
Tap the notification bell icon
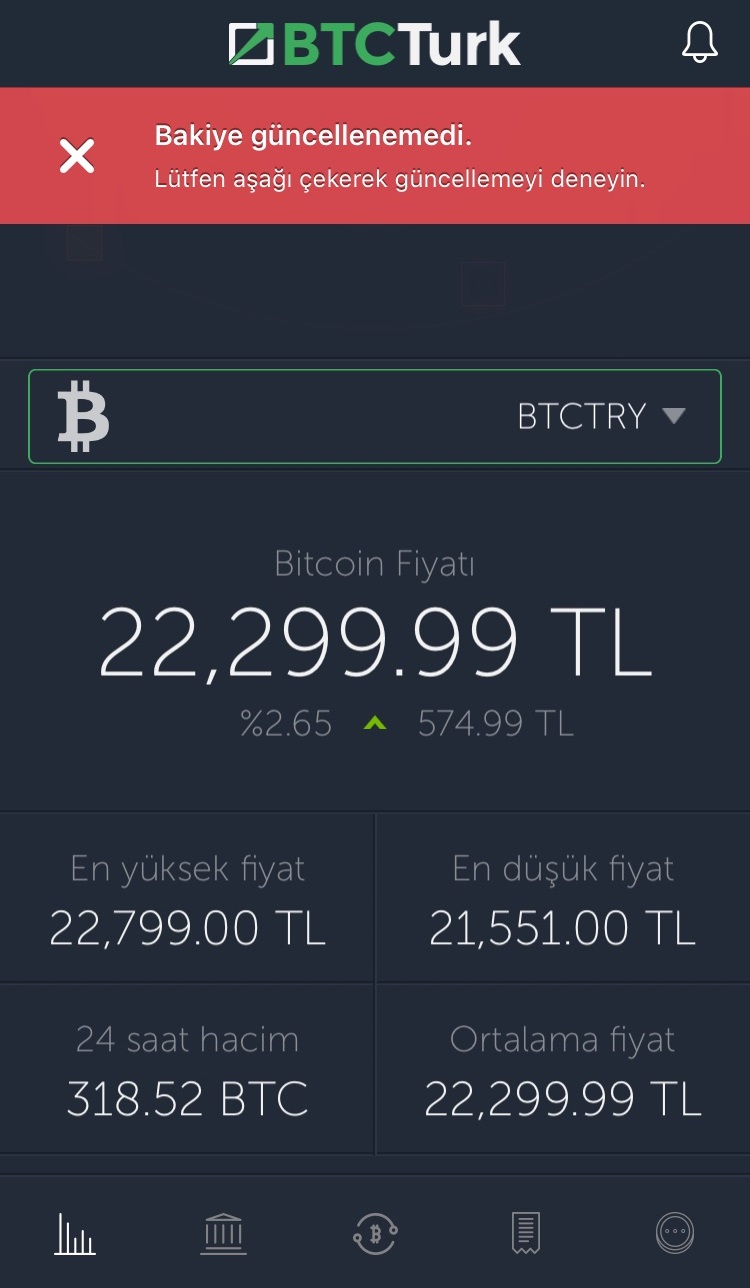pos(700,42)
